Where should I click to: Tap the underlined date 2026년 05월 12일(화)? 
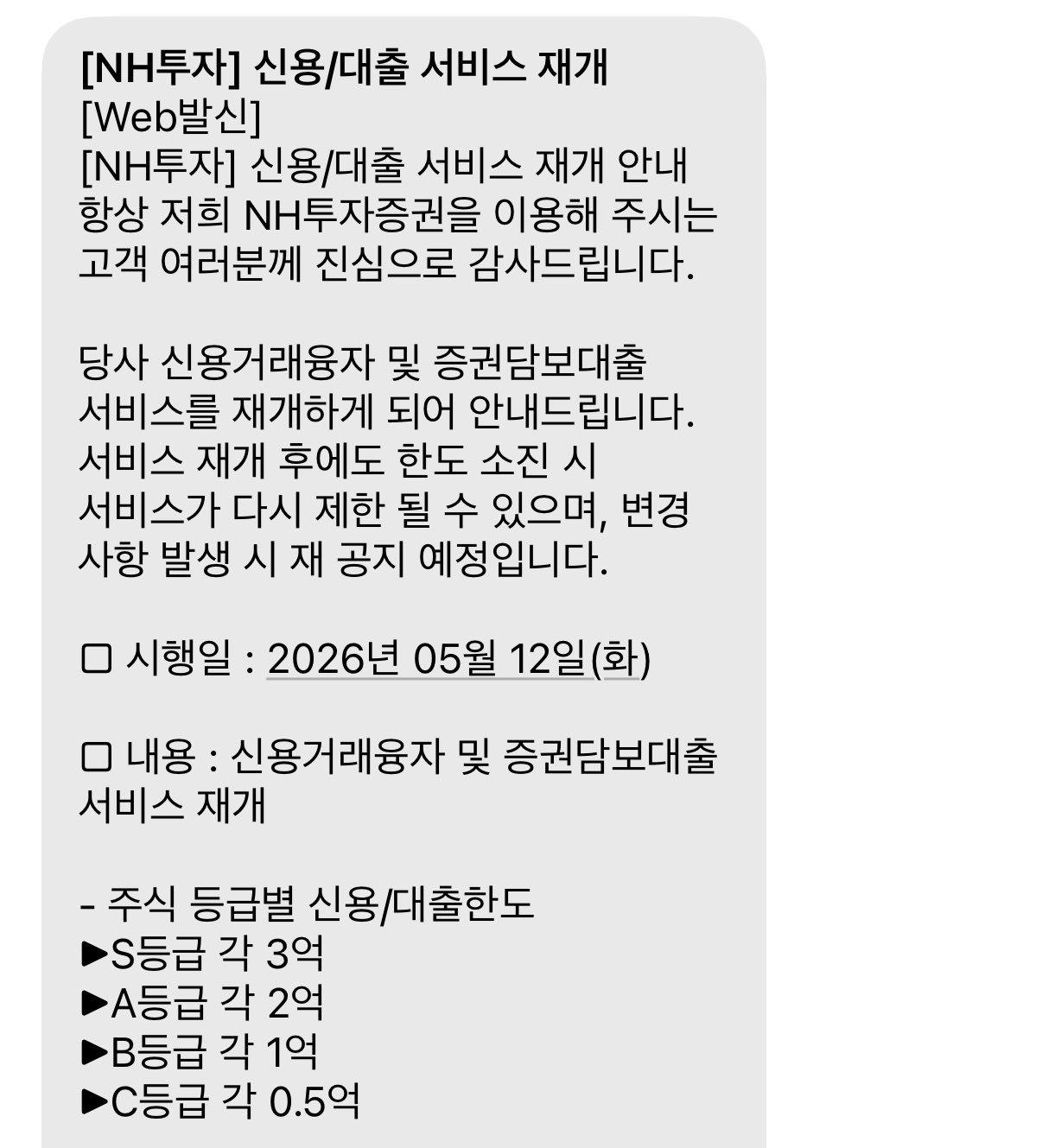(x=458, y=660)
